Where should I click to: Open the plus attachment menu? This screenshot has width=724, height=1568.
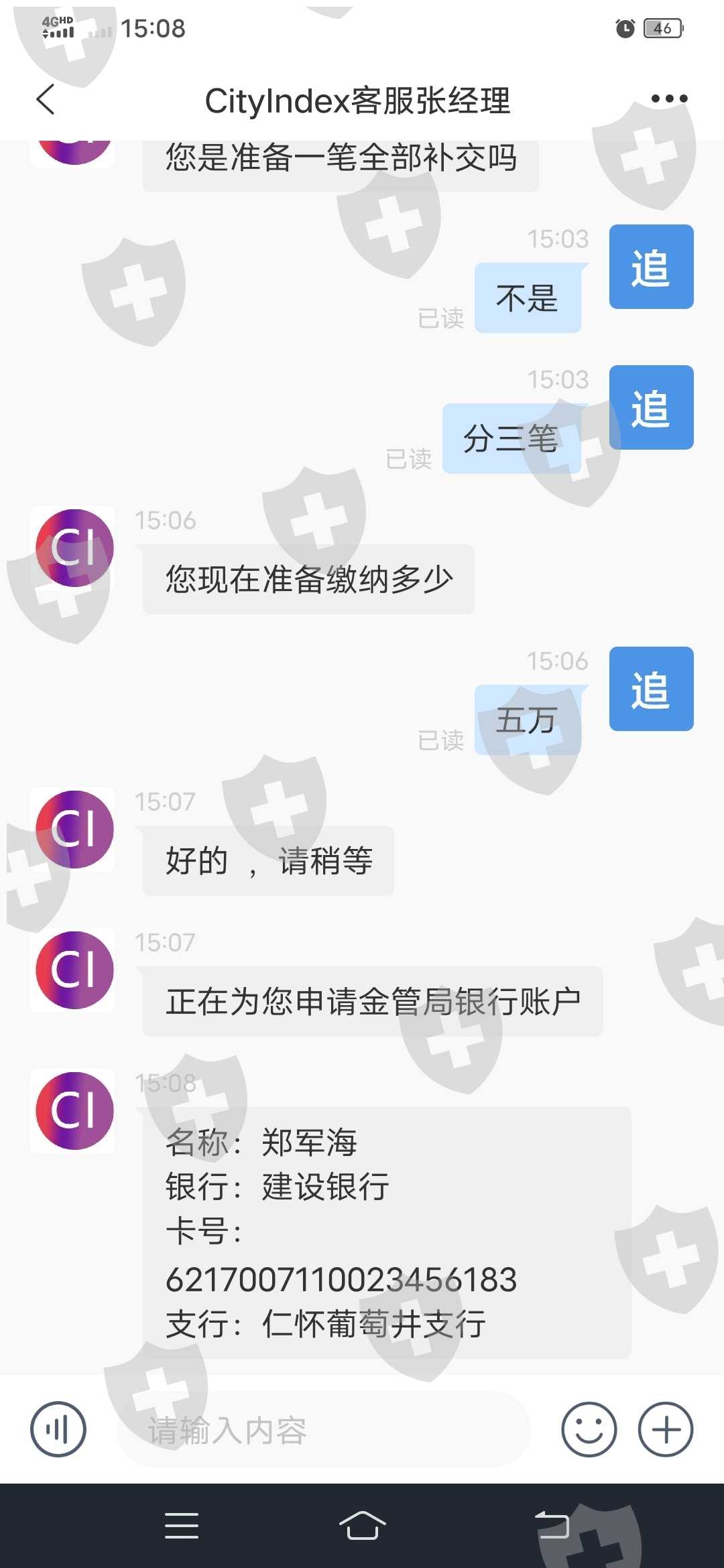[666, 1429]
